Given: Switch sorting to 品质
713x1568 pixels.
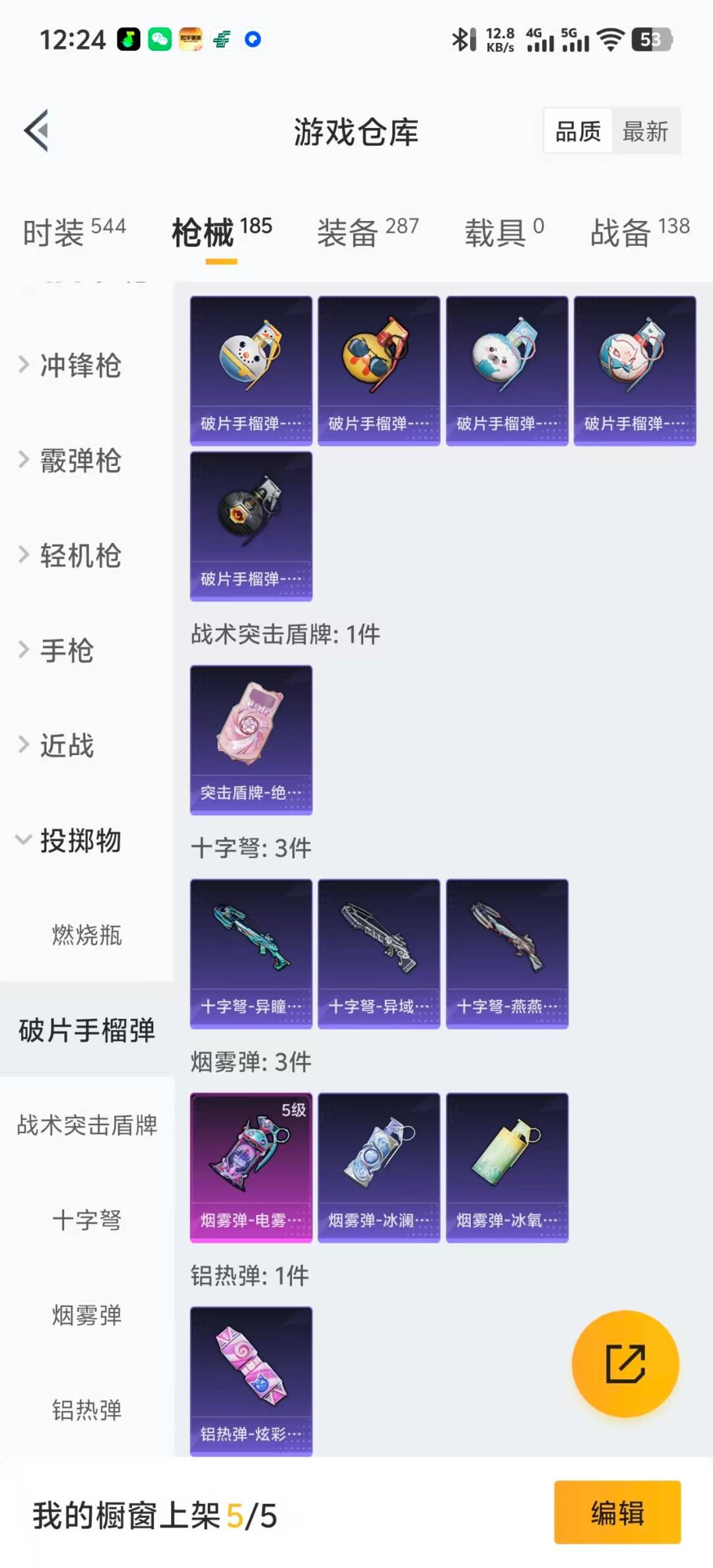Looking at the screenshot, I should [x=577, y=131].
